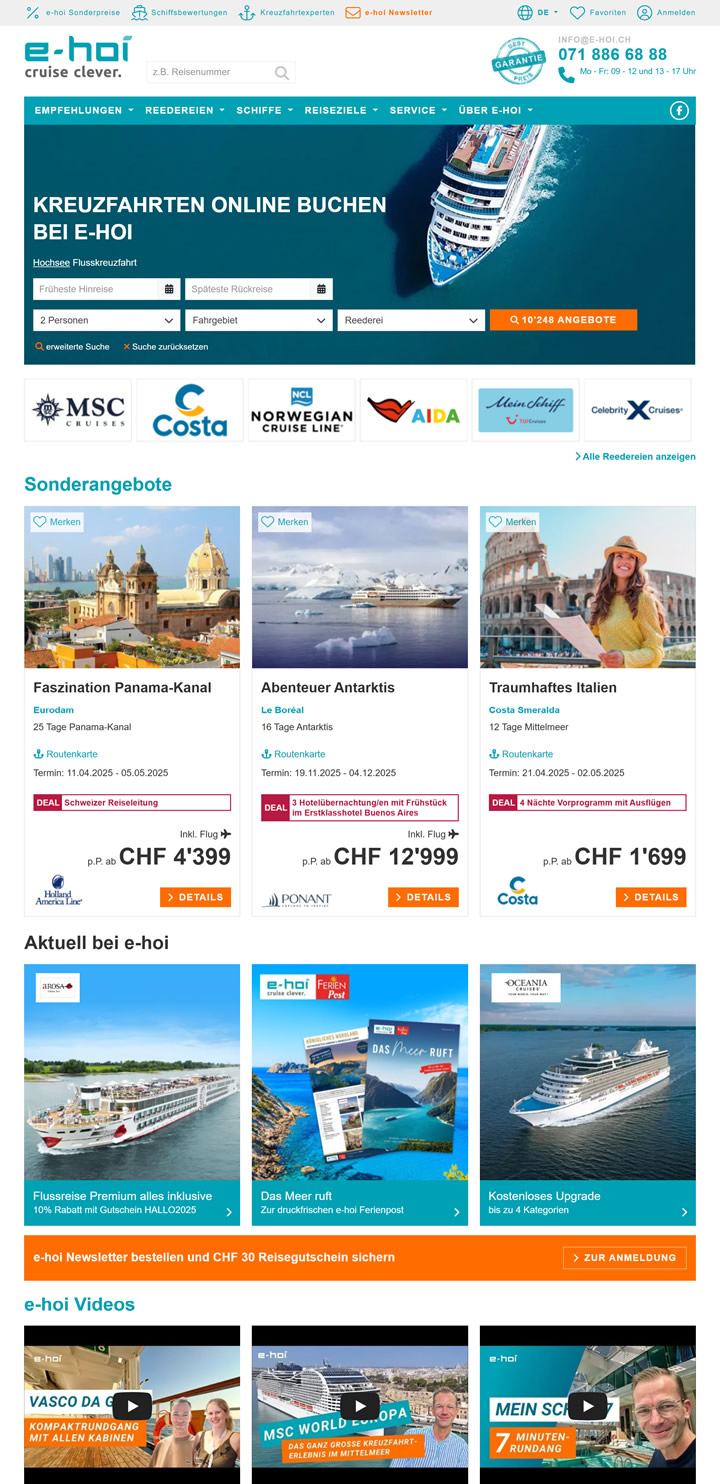Save Faszination Panama-Kanal with Merken
The width and height of the screenshot is (720, 1484).
click(58, 522)
